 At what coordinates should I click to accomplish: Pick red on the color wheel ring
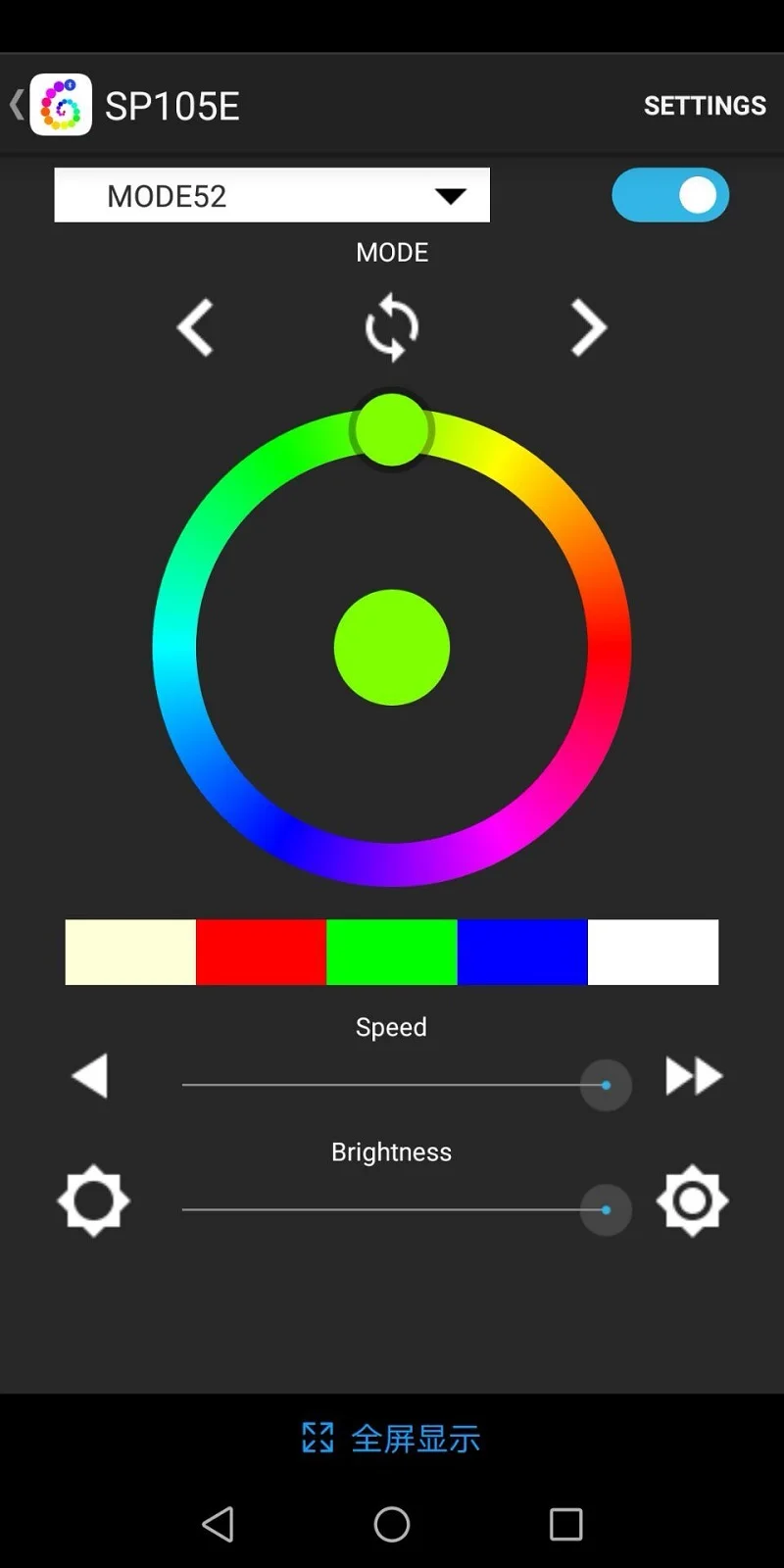pos(610,648)
